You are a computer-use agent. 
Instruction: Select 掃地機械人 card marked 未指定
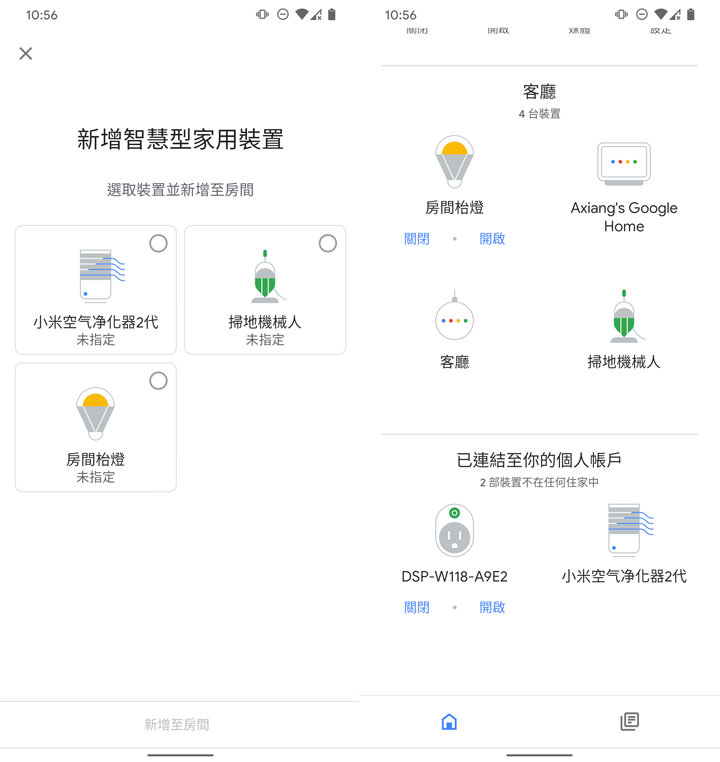(x=265, y=290)
